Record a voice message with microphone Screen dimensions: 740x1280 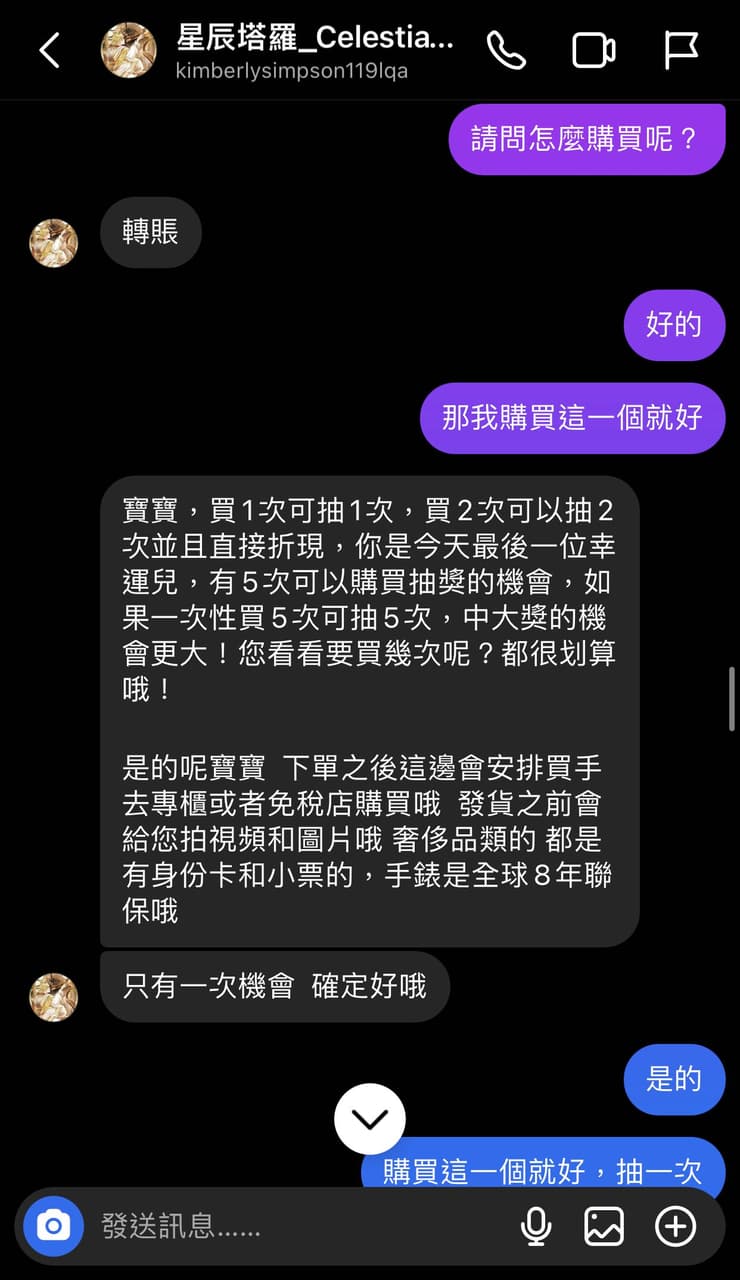point(537,1226)
